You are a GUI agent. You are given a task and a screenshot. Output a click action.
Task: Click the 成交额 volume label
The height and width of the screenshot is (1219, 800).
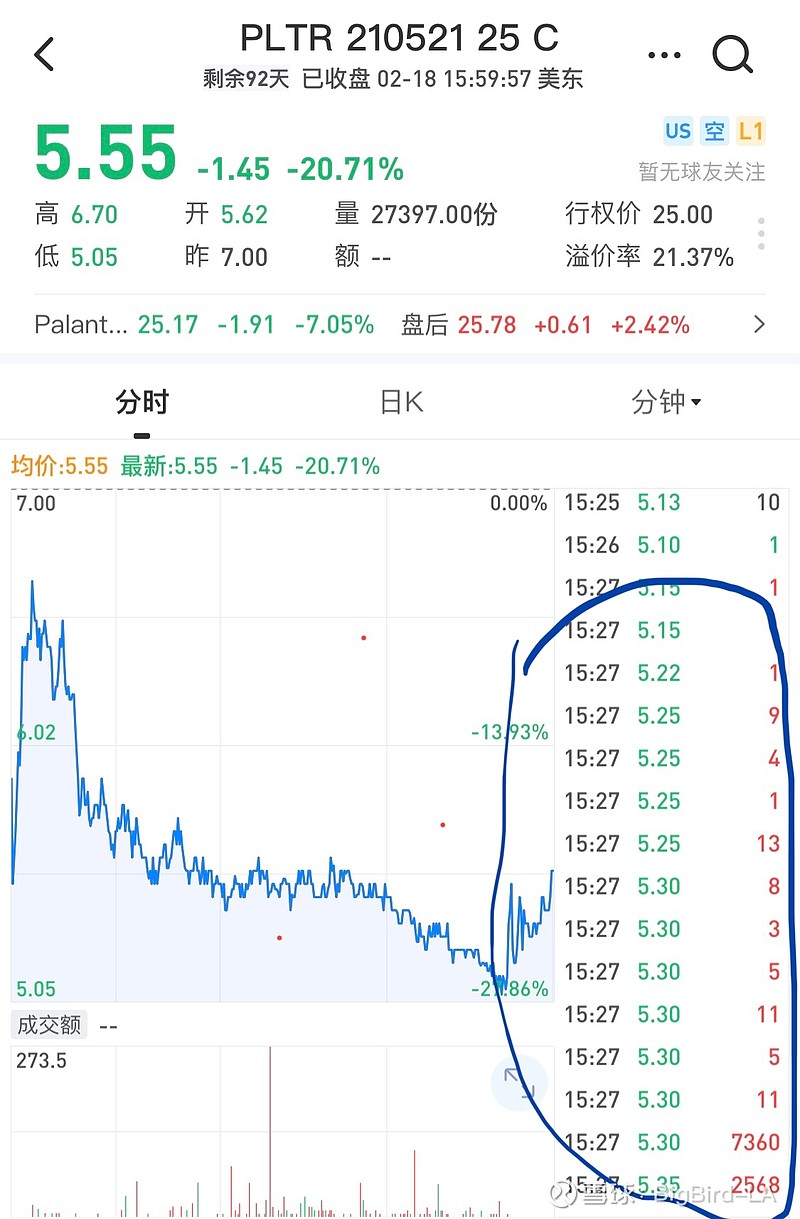(48, 1024)
